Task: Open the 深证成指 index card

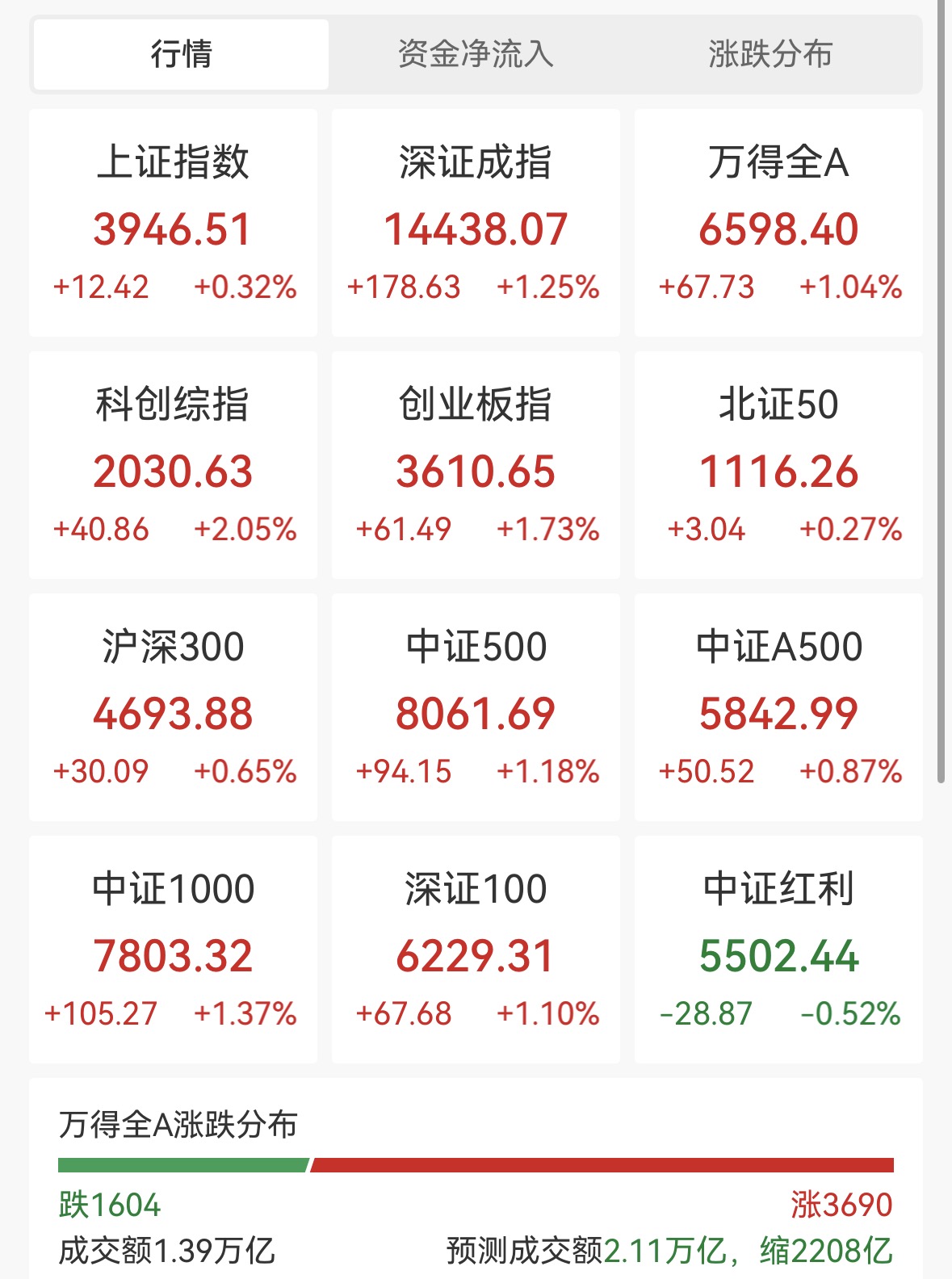Action: tap(476, 223)
